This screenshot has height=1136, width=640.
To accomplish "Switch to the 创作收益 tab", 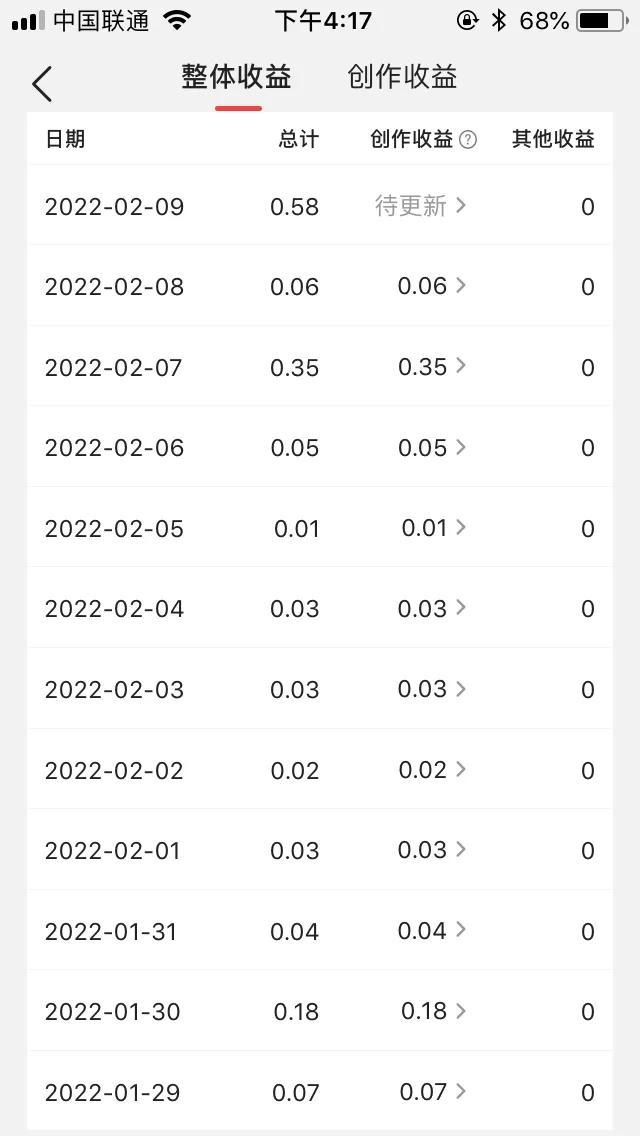I will point(402,77).
